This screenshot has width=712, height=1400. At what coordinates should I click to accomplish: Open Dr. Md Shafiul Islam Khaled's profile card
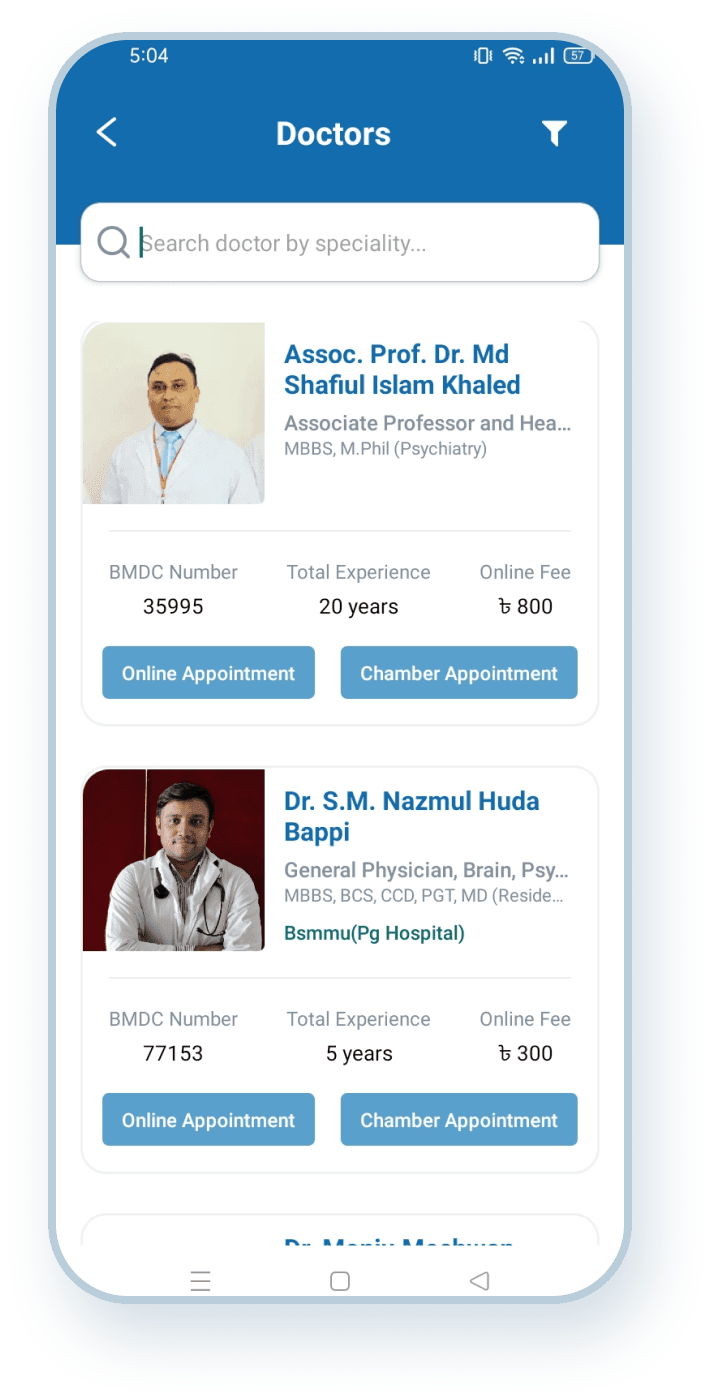(340, 523)
